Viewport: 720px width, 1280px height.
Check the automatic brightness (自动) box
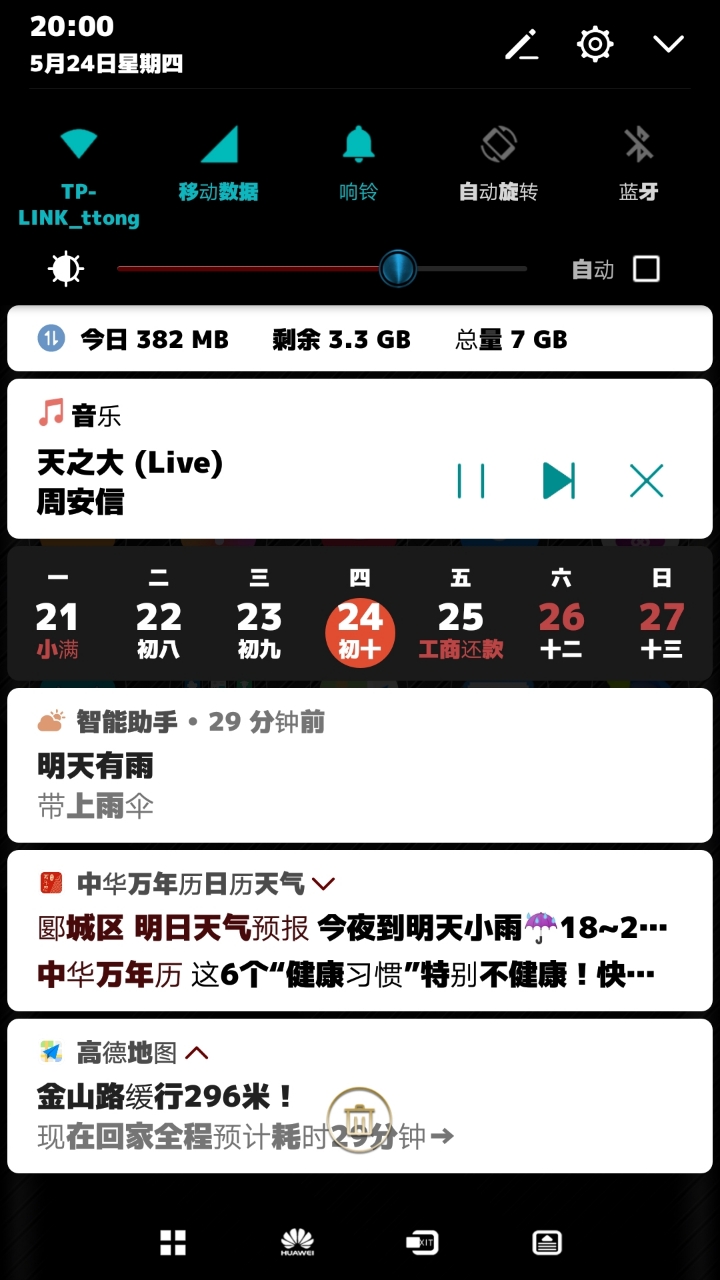pos(647,269)
